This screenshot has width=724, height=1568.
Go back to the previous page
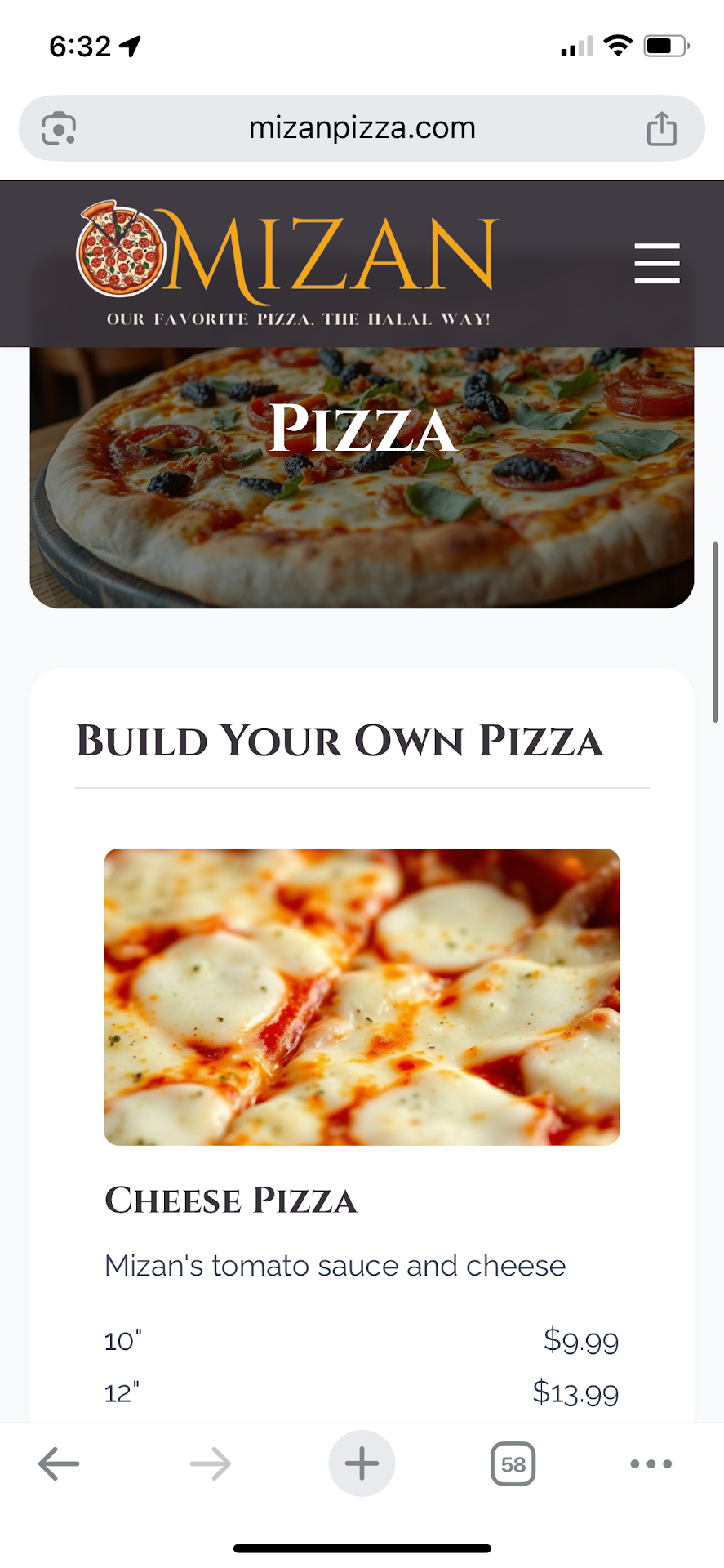click(x=59, y=1463)
